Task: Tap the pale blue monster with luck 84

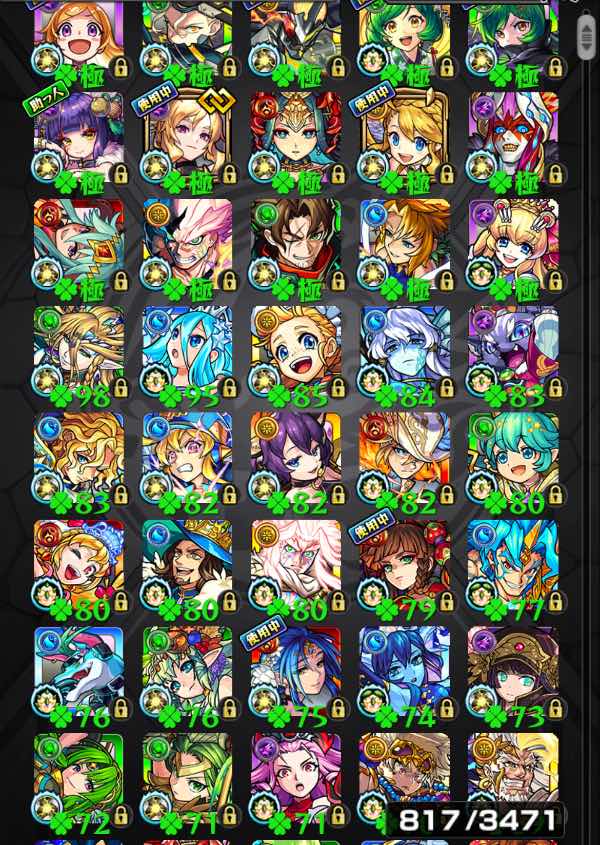Action: [404, 349]
